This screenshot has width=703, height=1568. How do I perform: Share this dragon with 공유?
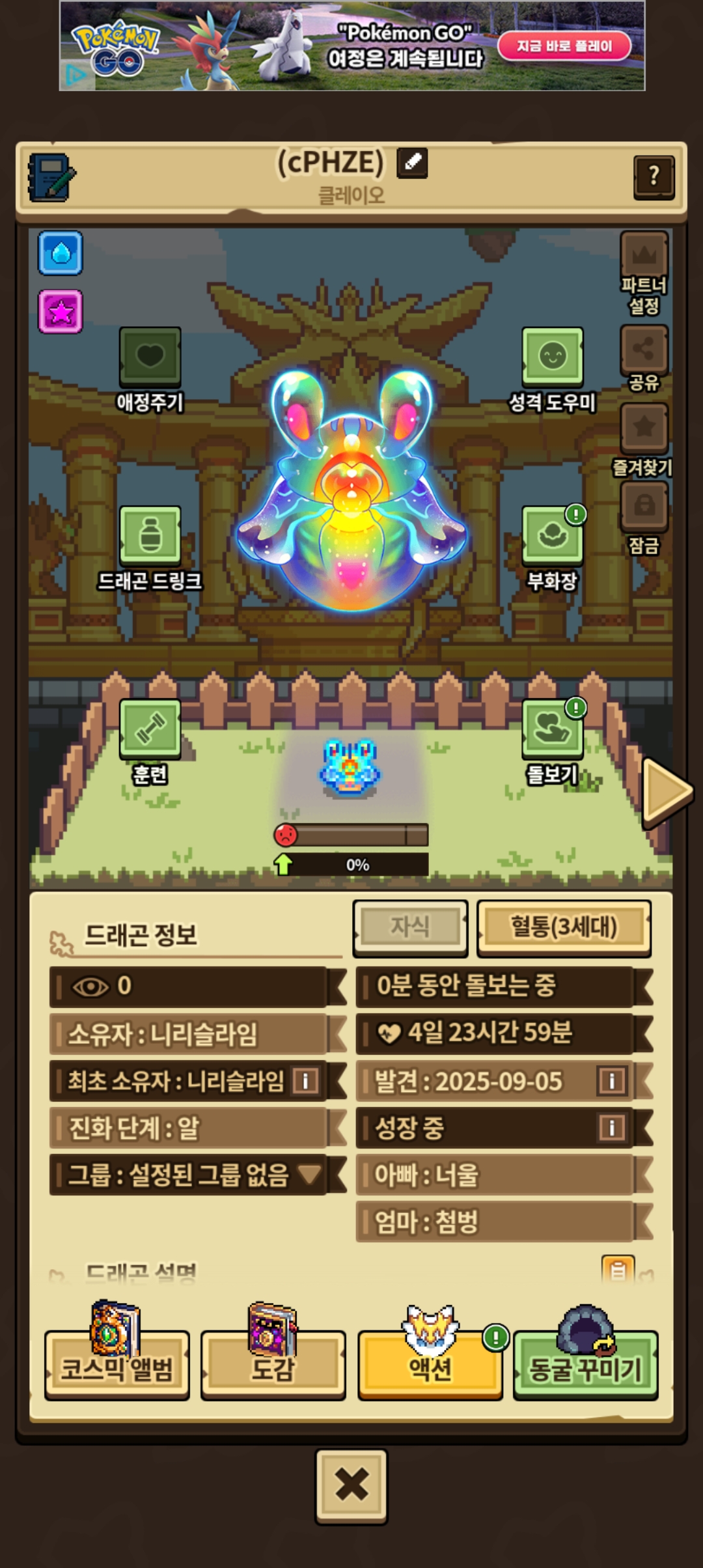[x=644, y=350]
